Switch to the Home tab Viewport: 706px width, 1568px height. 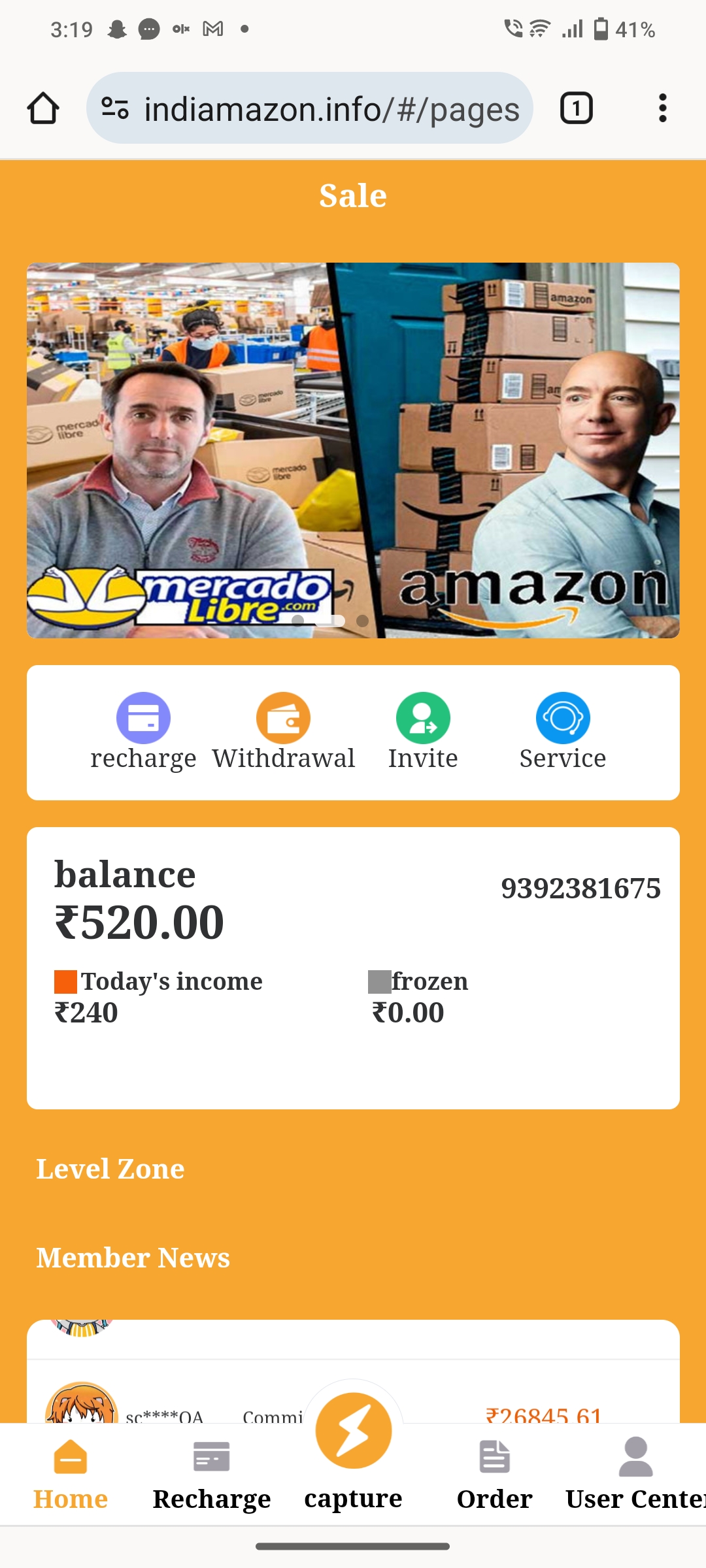(x=71, y=1474)
